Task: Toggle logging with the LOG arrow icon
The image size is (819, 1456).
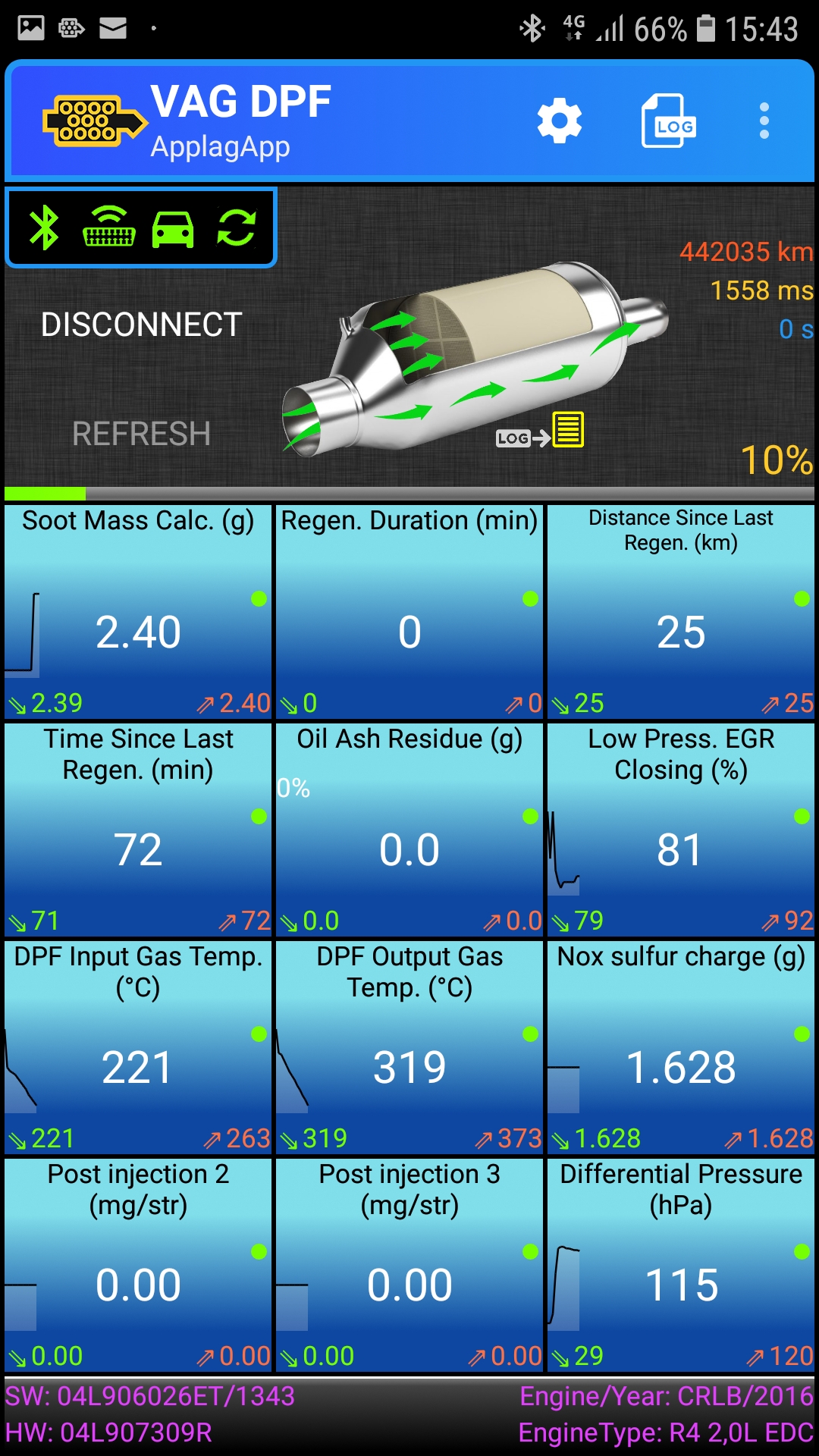Action: click(540, 431)
